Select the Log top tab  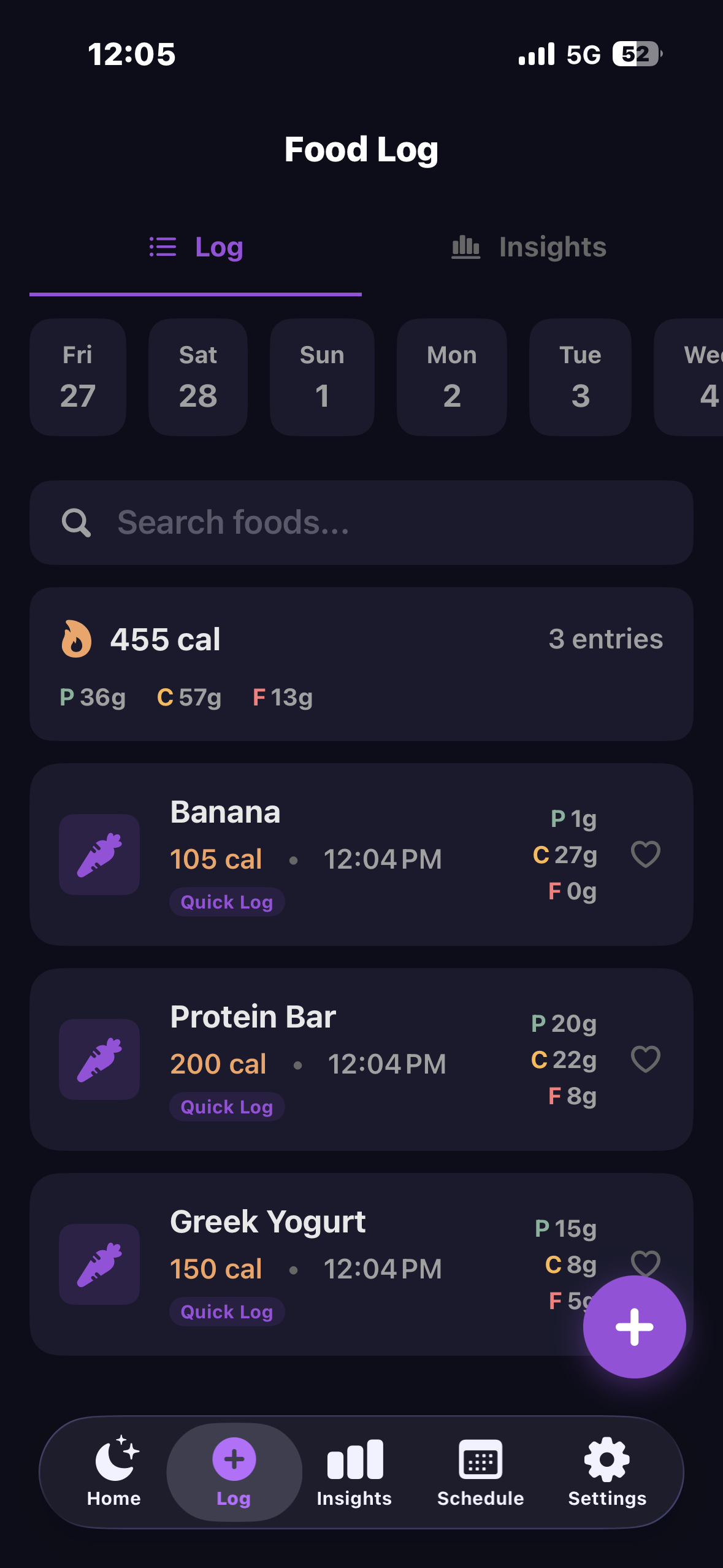pos(196,247)
